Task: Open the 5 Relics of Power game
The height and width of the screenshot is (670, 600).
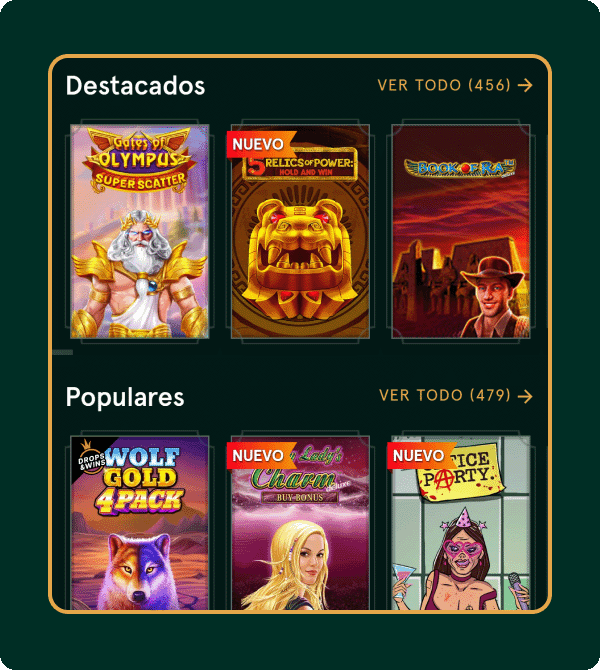Action: point(300,232)
